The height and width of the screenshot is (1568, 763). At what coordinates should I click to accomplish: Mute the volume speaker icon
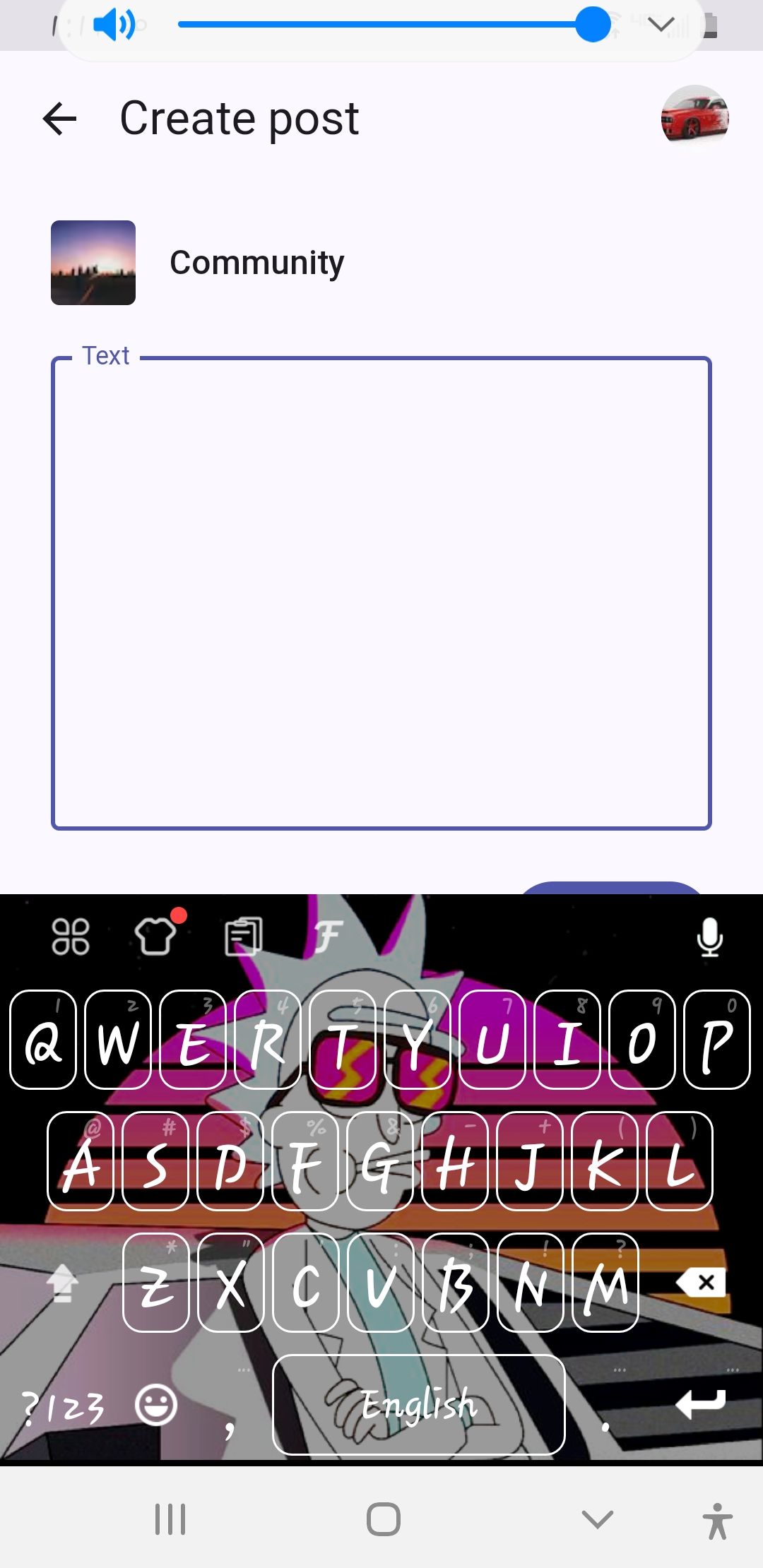[114, 25]
